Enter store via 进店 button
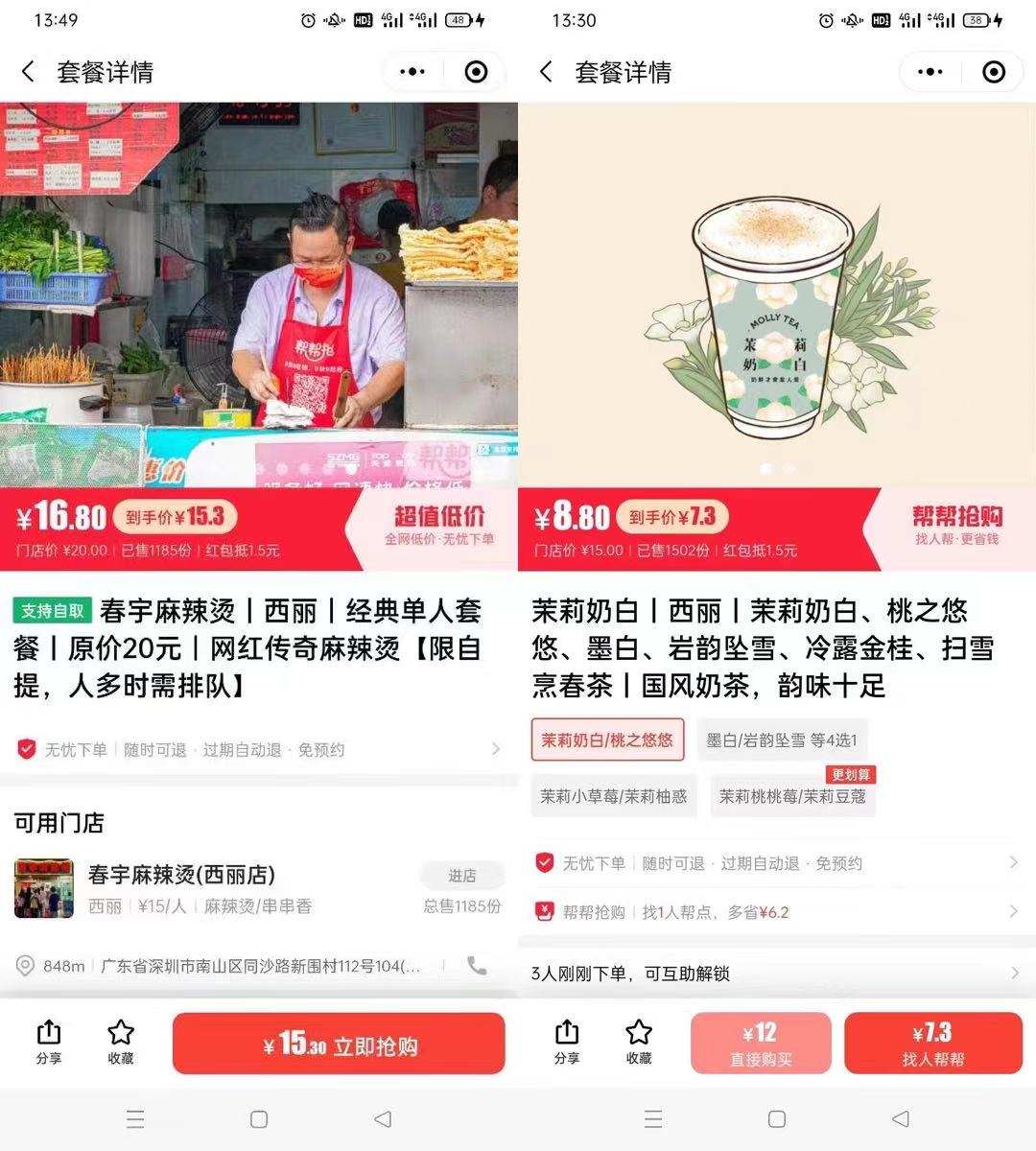Viewport: 1036px width, 1151px height. point(462,875)
